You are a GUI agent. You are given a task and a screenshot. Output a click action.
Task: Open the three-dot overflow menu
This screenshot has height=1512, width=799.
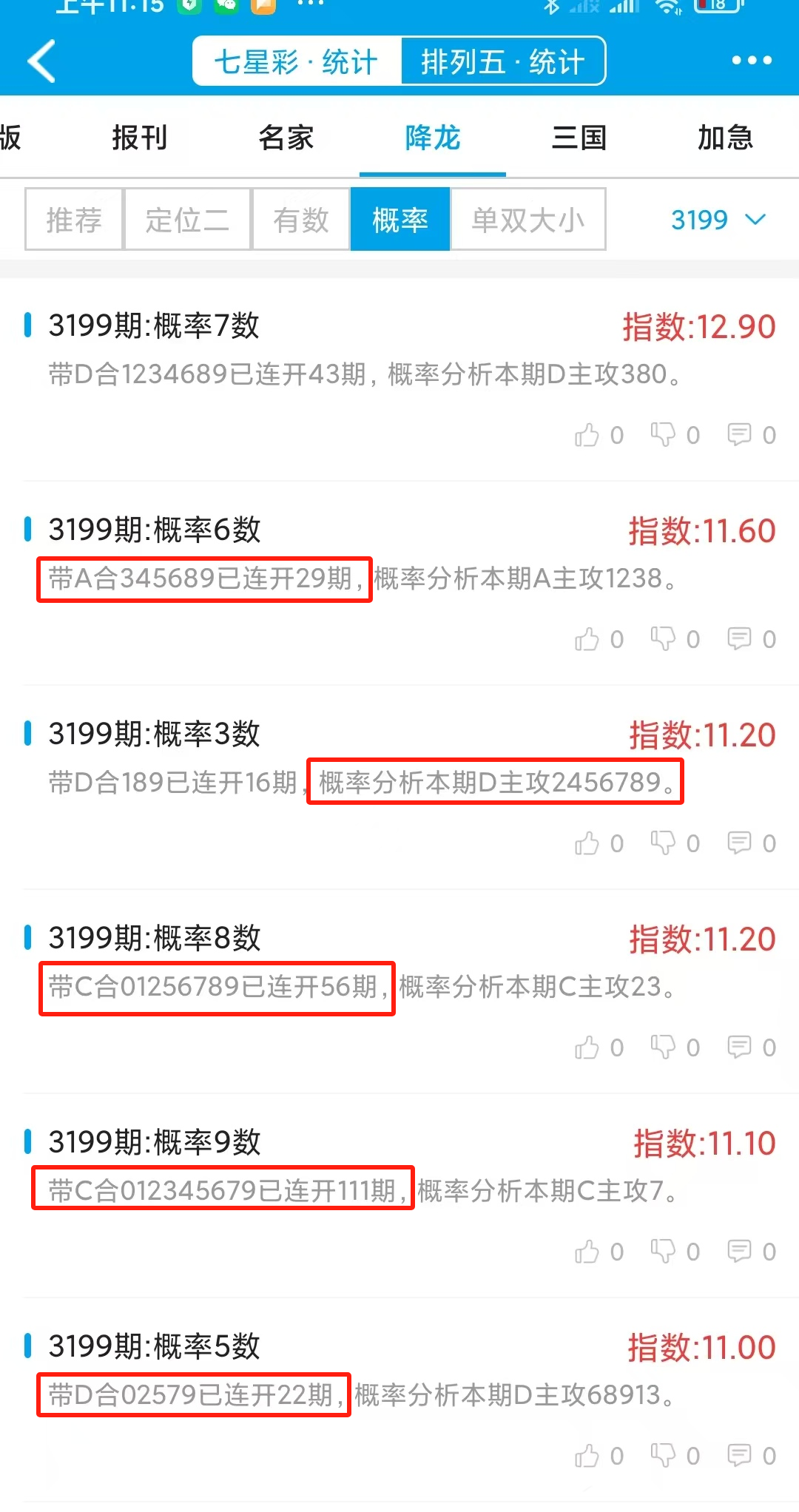point(751,61)
